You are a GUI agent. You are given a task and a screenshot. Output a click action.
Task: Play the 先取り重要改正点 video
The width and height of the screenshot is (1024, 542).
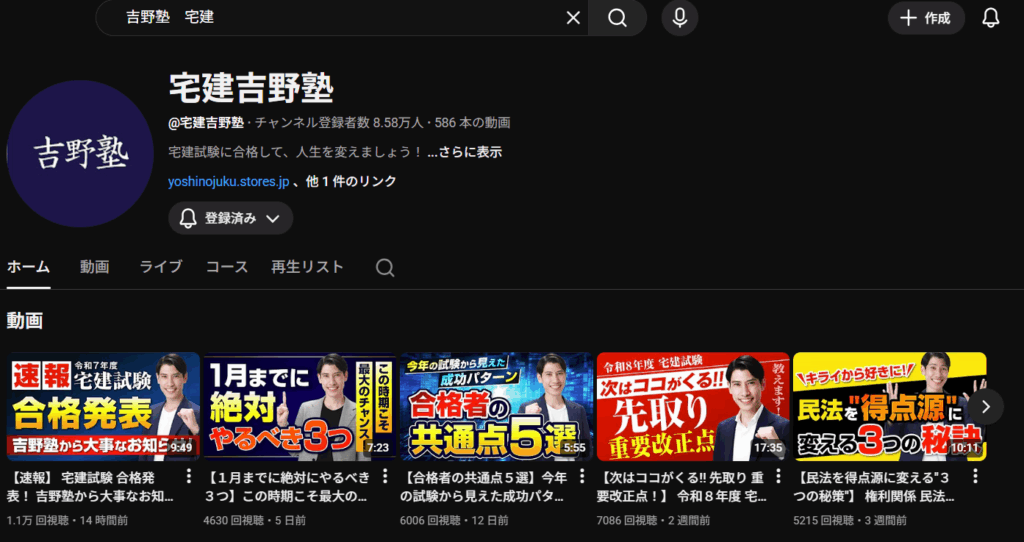point(691,406)
